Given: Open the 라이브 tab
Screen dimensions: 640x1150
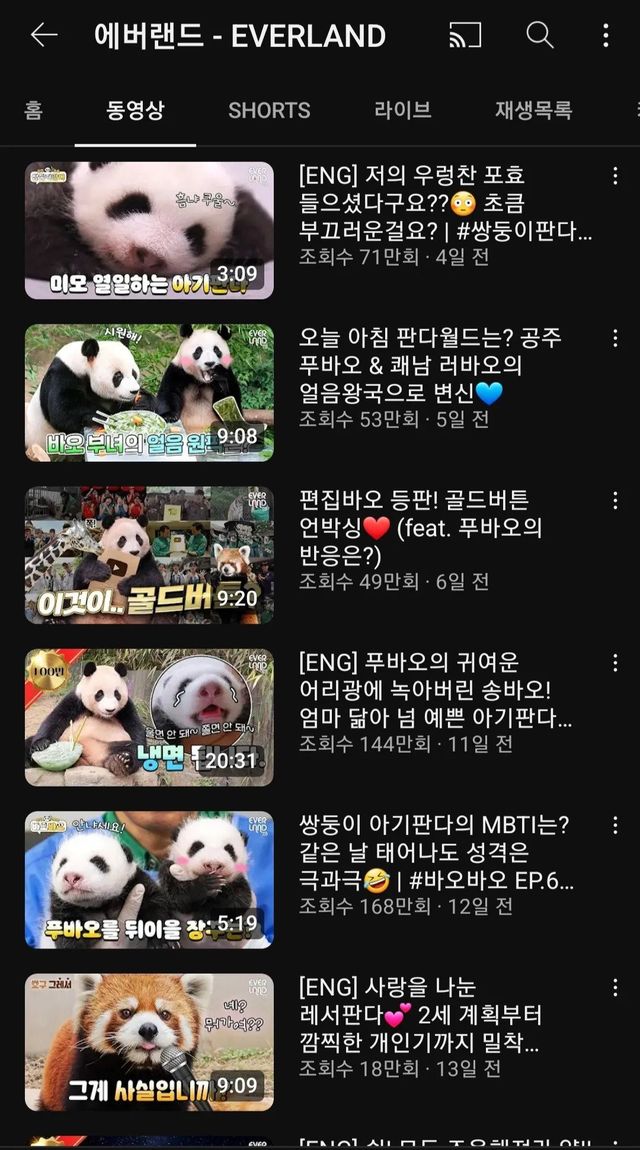Looking at the screenshot, I should pos(403,110).
